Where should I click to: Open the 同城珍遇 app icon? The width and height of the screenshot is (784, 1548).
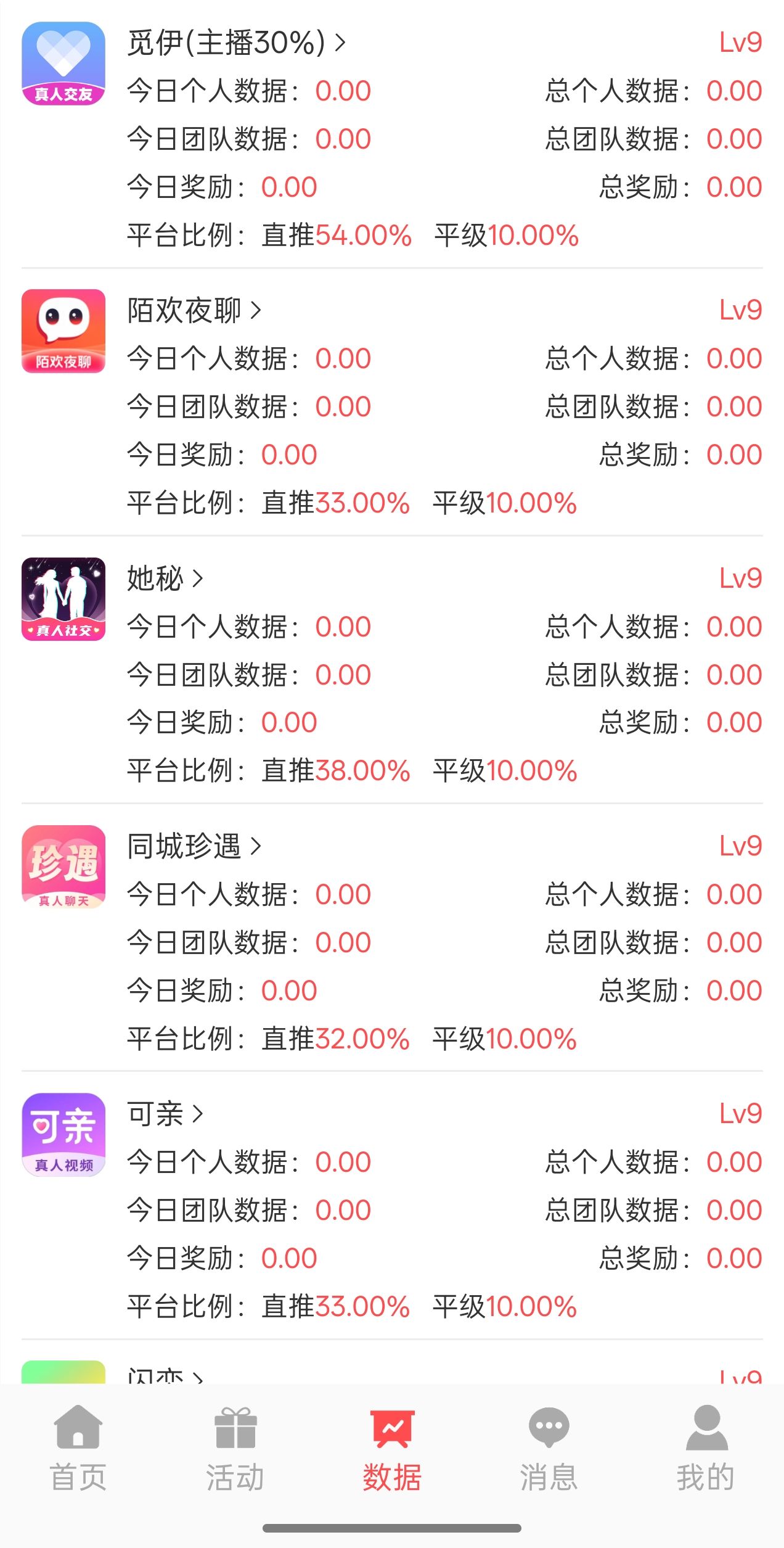click(x=63, y=862)
